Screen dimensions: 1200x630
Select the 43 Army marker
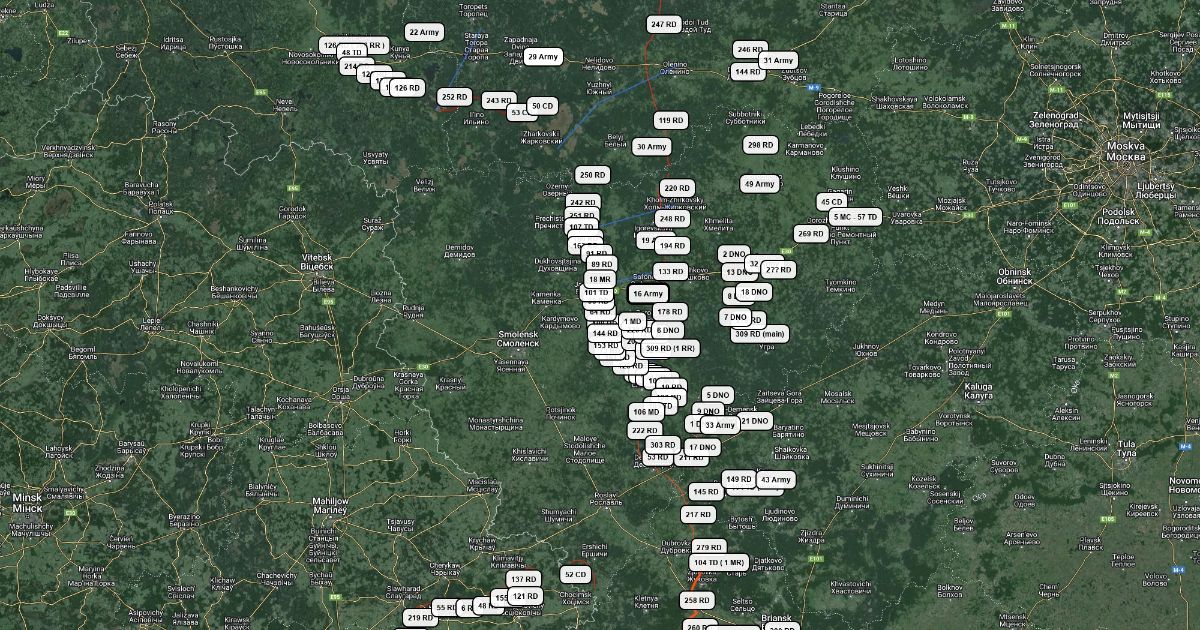[775, 480]
